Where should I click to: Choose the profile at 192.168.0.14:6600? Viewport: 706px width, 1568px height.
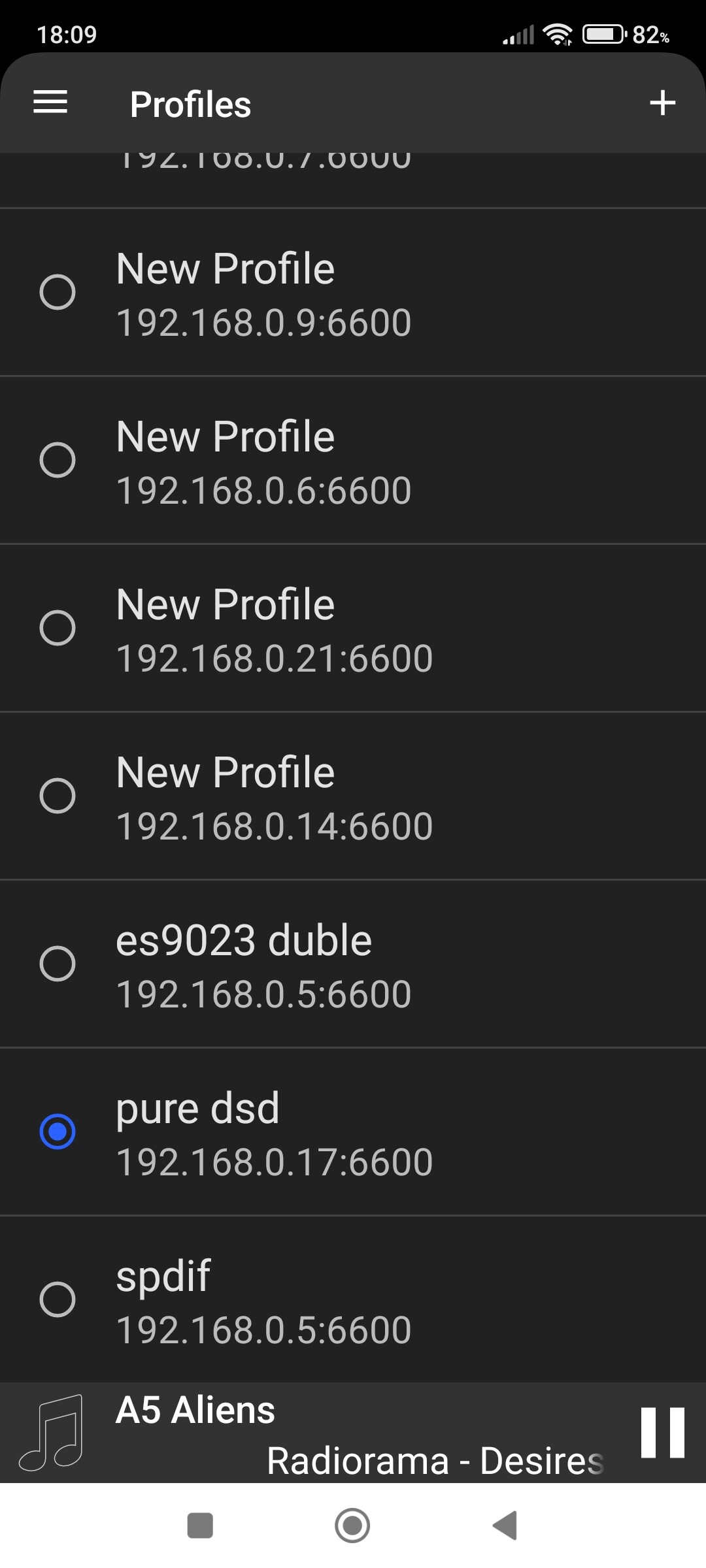tap(353, 796)
